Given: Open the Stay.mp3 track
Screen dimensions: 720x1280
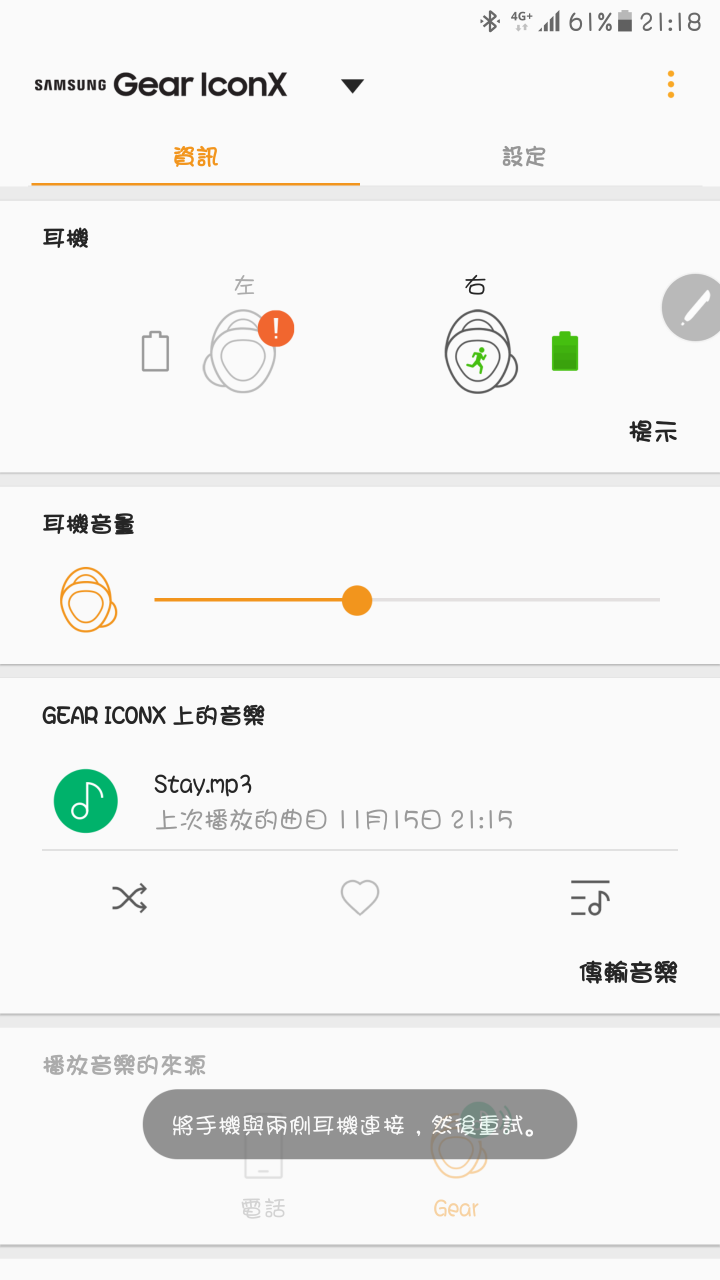Looking at the screenshot, I should (360, 801).
